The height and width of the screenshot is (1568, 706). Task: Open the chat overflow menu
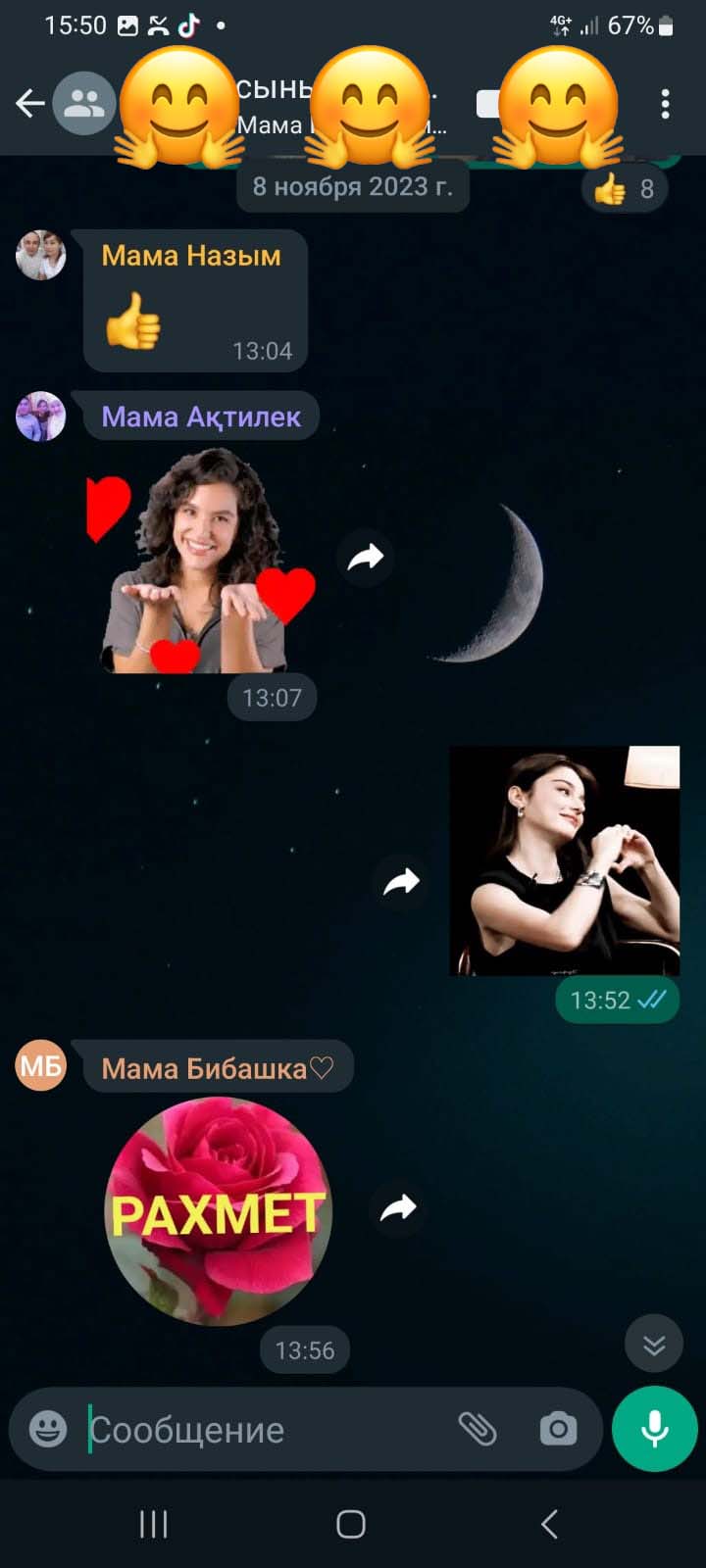[665, 104]
